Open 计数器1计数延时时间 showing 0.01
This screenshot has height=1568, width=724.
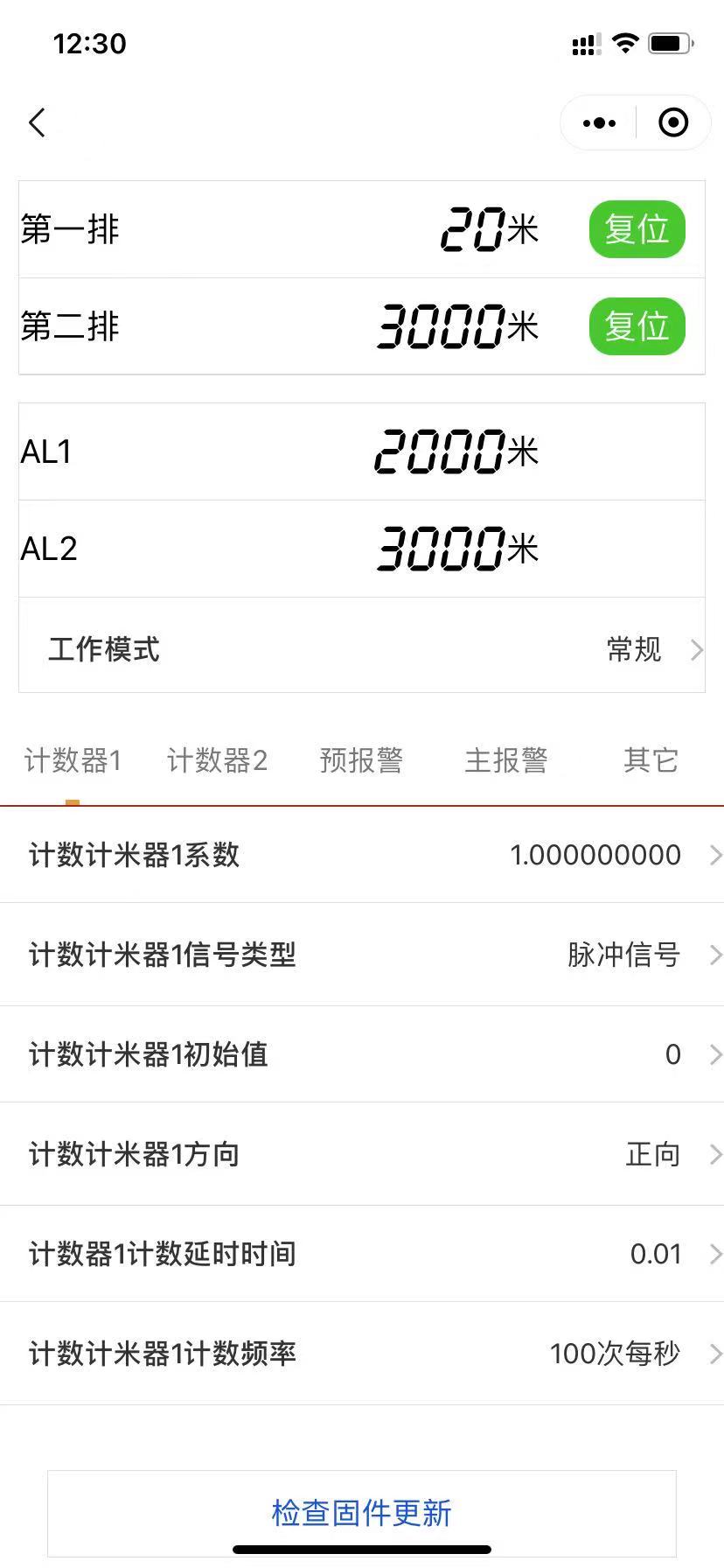click(362, 1254)
